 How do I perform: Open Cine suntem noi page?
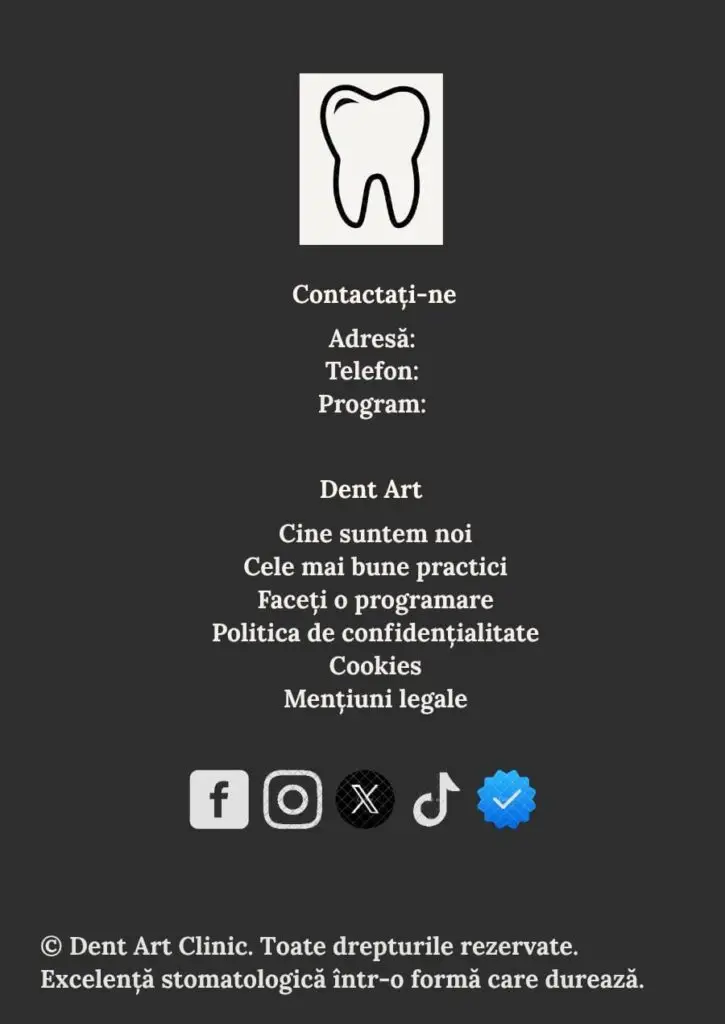(375, 533)
